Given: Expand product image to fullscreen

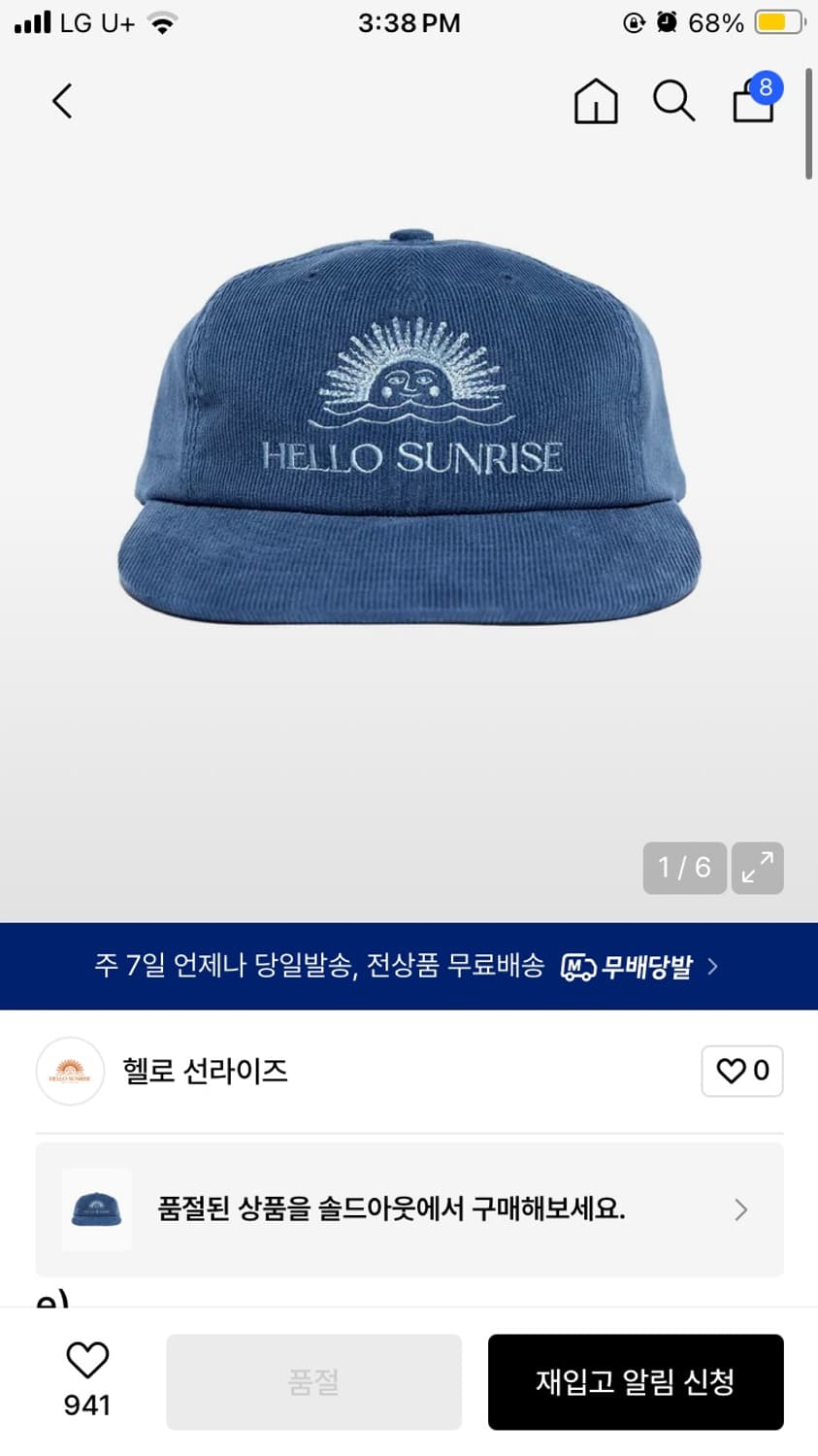Looking at the screenshot, I should click(x=757, y=868).
